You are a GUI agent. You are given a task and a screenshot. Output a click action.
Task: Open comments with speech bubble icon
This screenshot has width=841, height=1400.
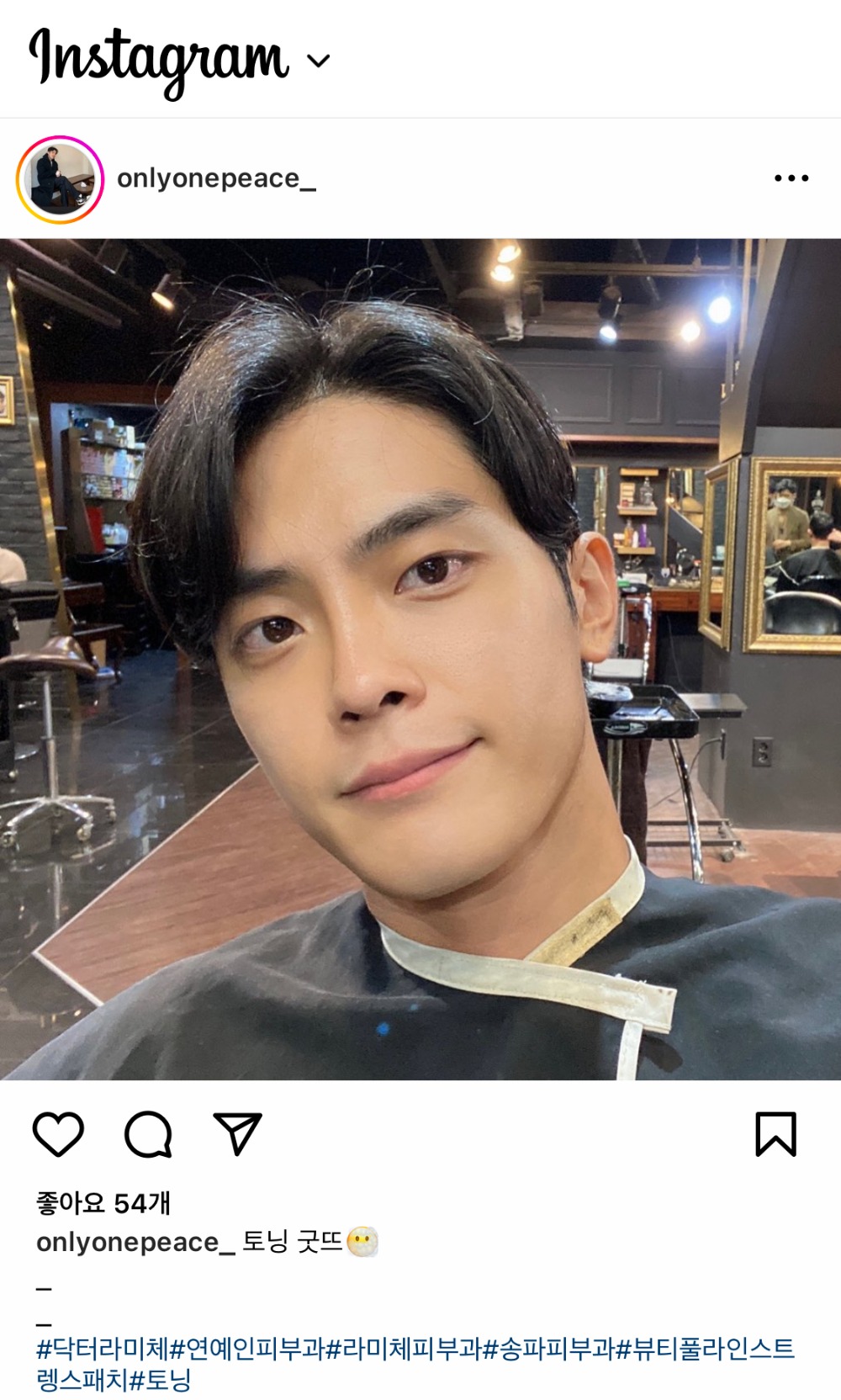148,1134
